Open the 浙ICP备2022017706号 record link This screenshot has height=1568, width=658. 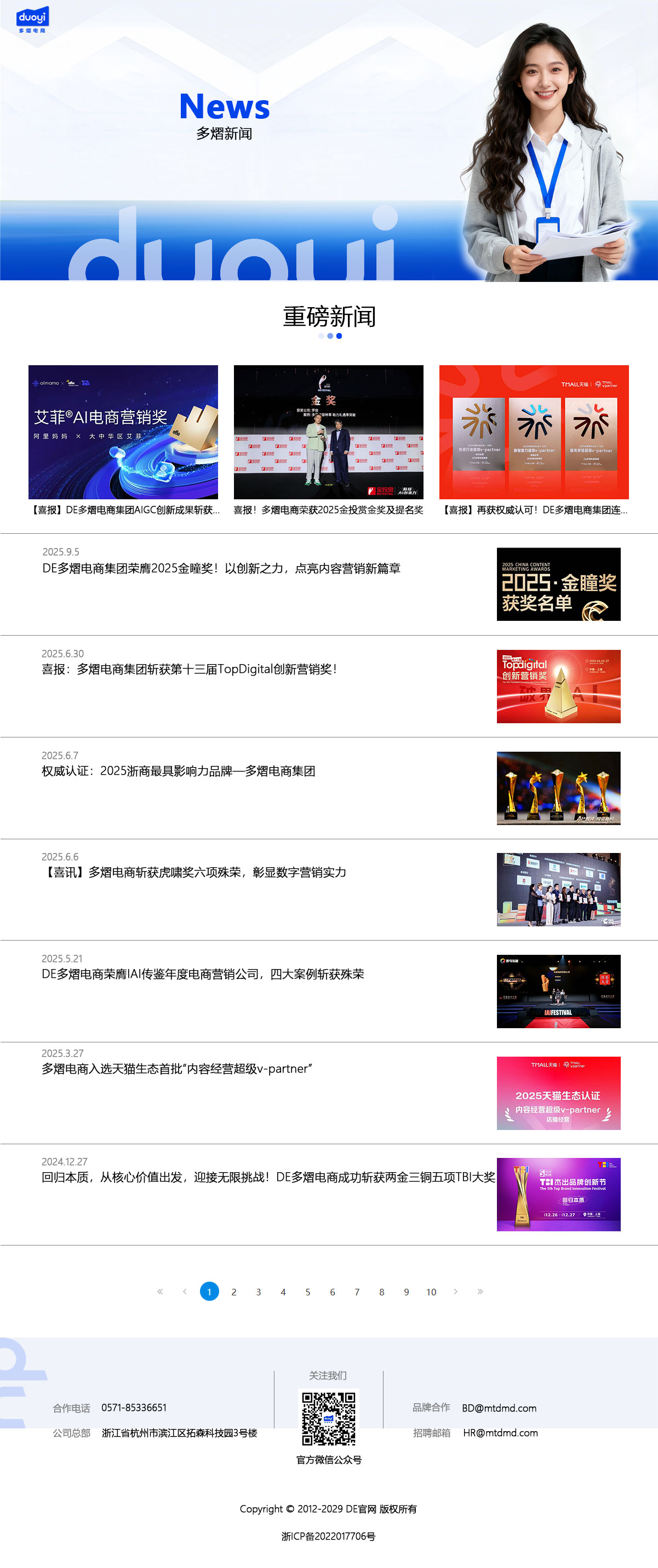point(328,1536)
